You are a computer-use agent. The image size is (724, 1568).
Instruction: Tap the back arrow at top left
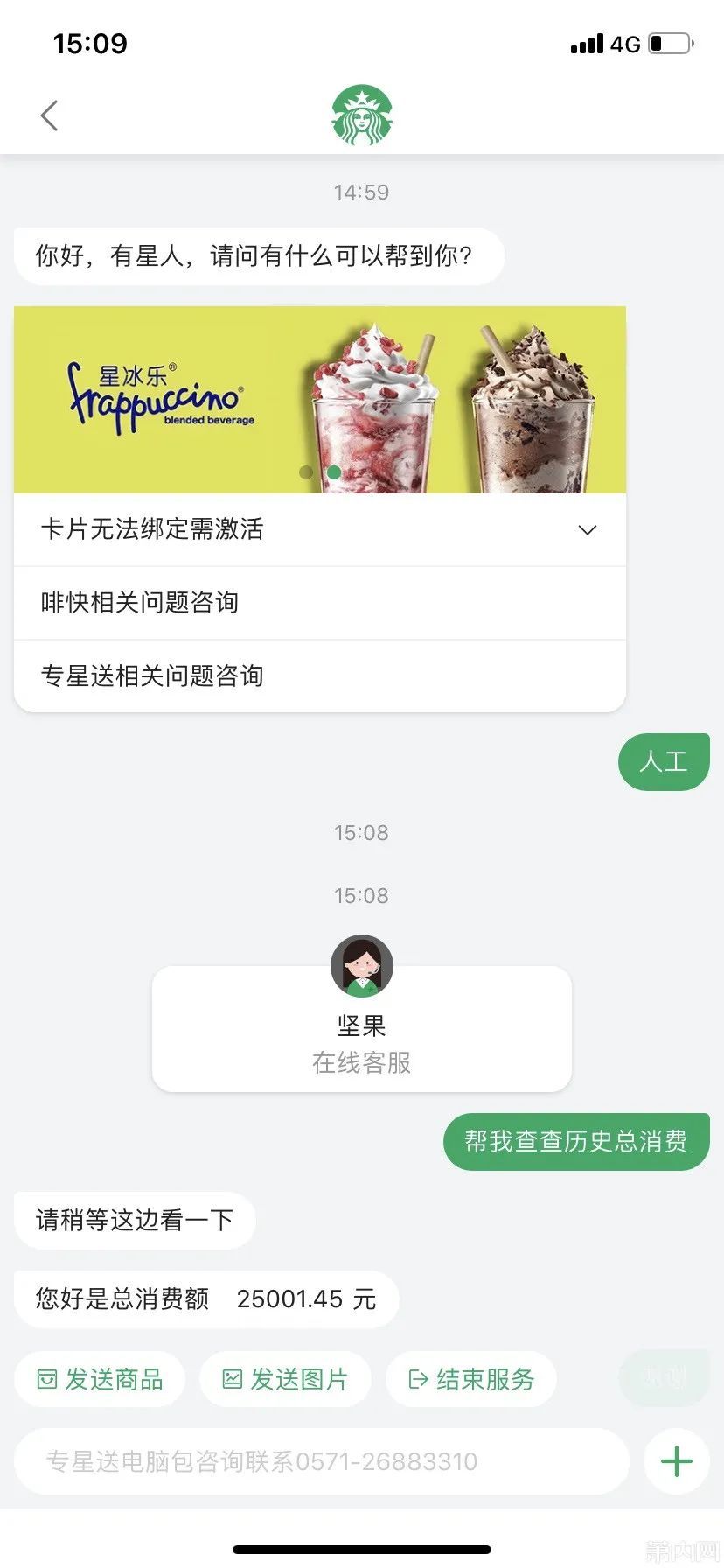(49, 114)
